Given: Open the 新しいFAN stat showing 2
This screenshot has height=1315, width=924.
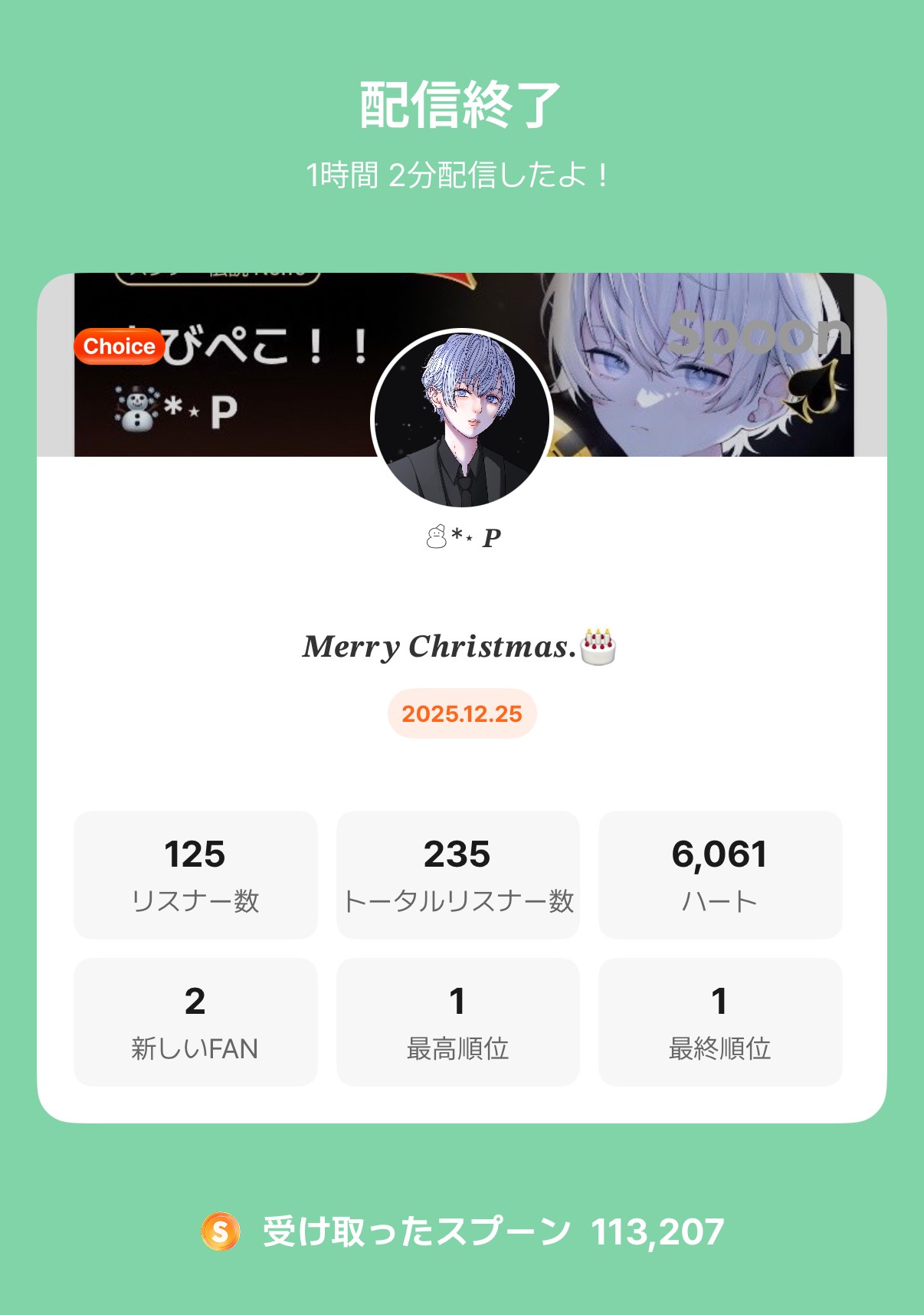Looking at the screenshot, I should (195, 1021).
